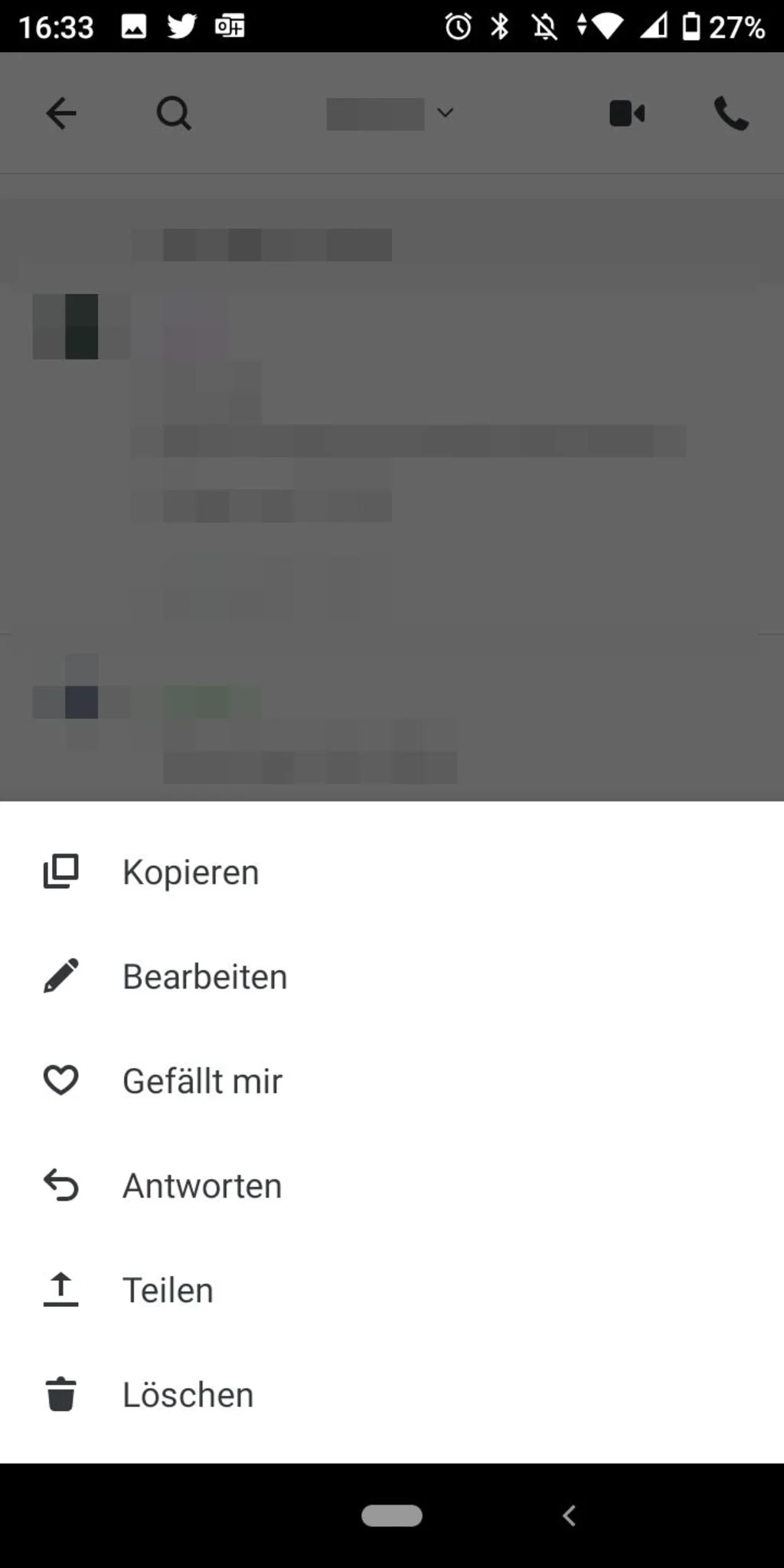Click the share upload icon for Teilen
784x1568 pixels.
point(60,1289)
